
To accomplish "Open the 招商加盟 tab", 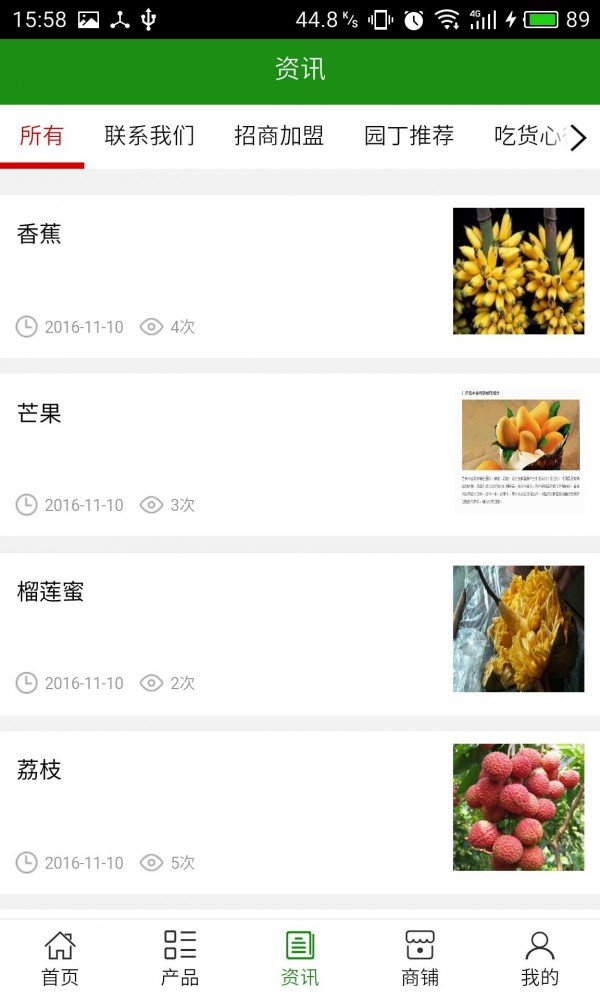I will click(x=279, y=137).
